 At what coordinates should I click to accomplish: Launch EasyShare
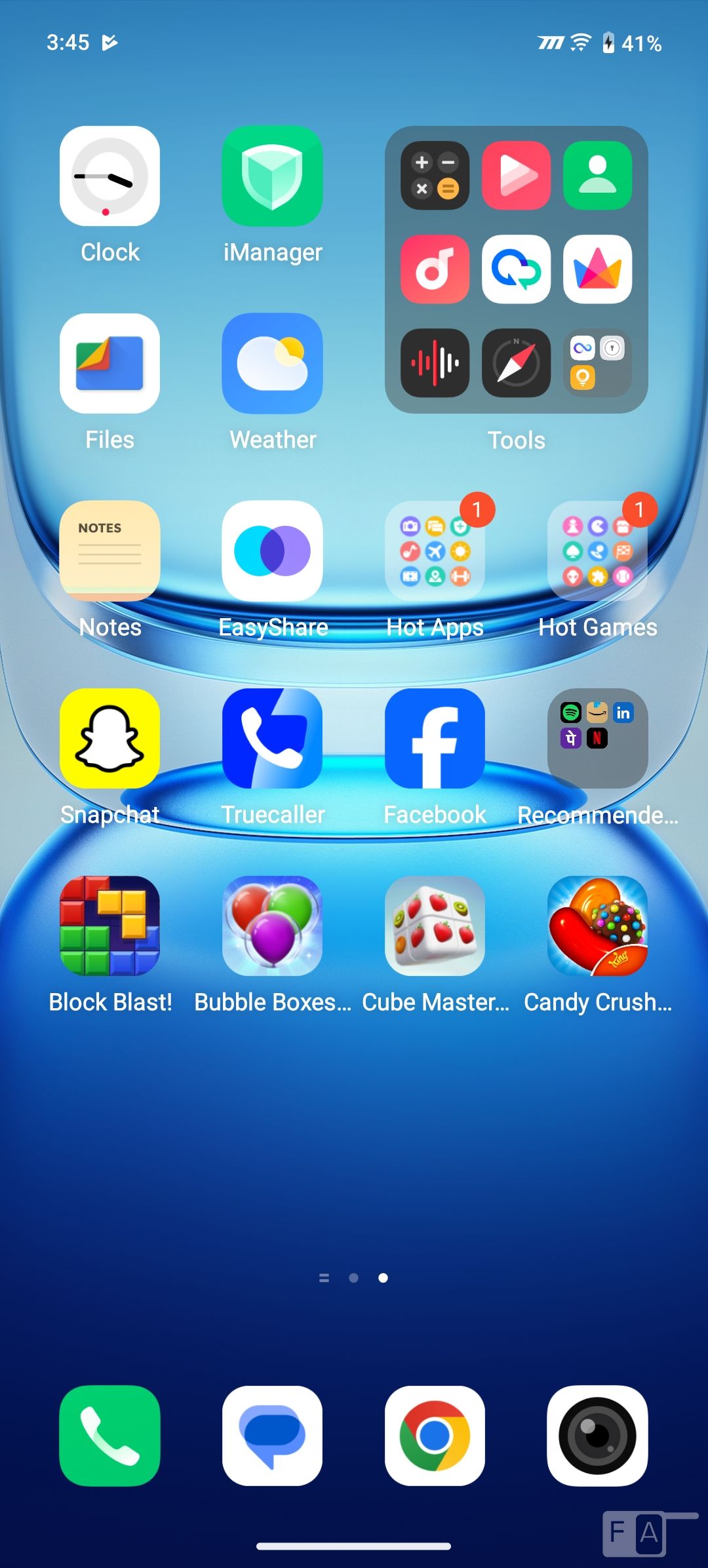(272, 551)
